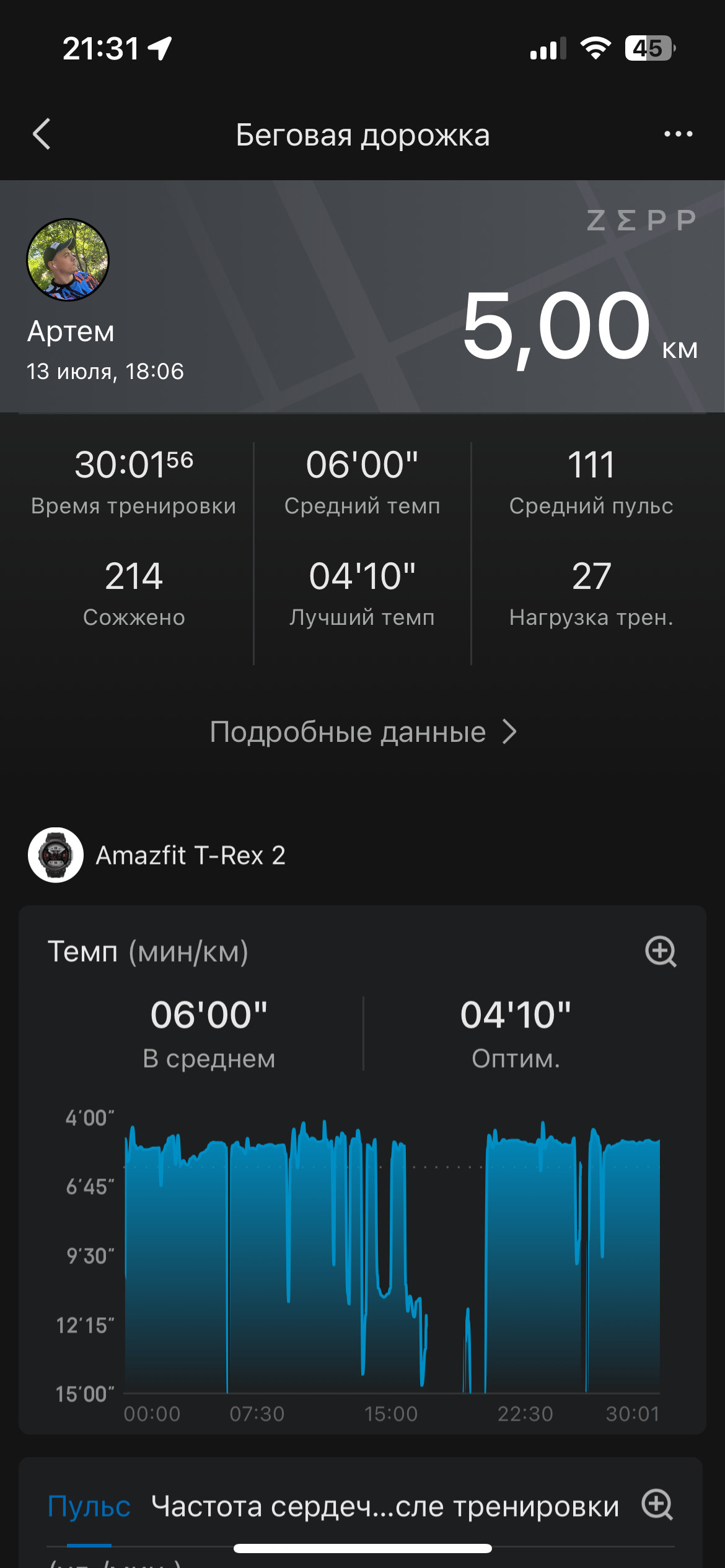Image resolution: width=725 pixels, height=1568 pixels.
Task: Go back from the Беговая дорожка screen
Action: click(42, 134)
